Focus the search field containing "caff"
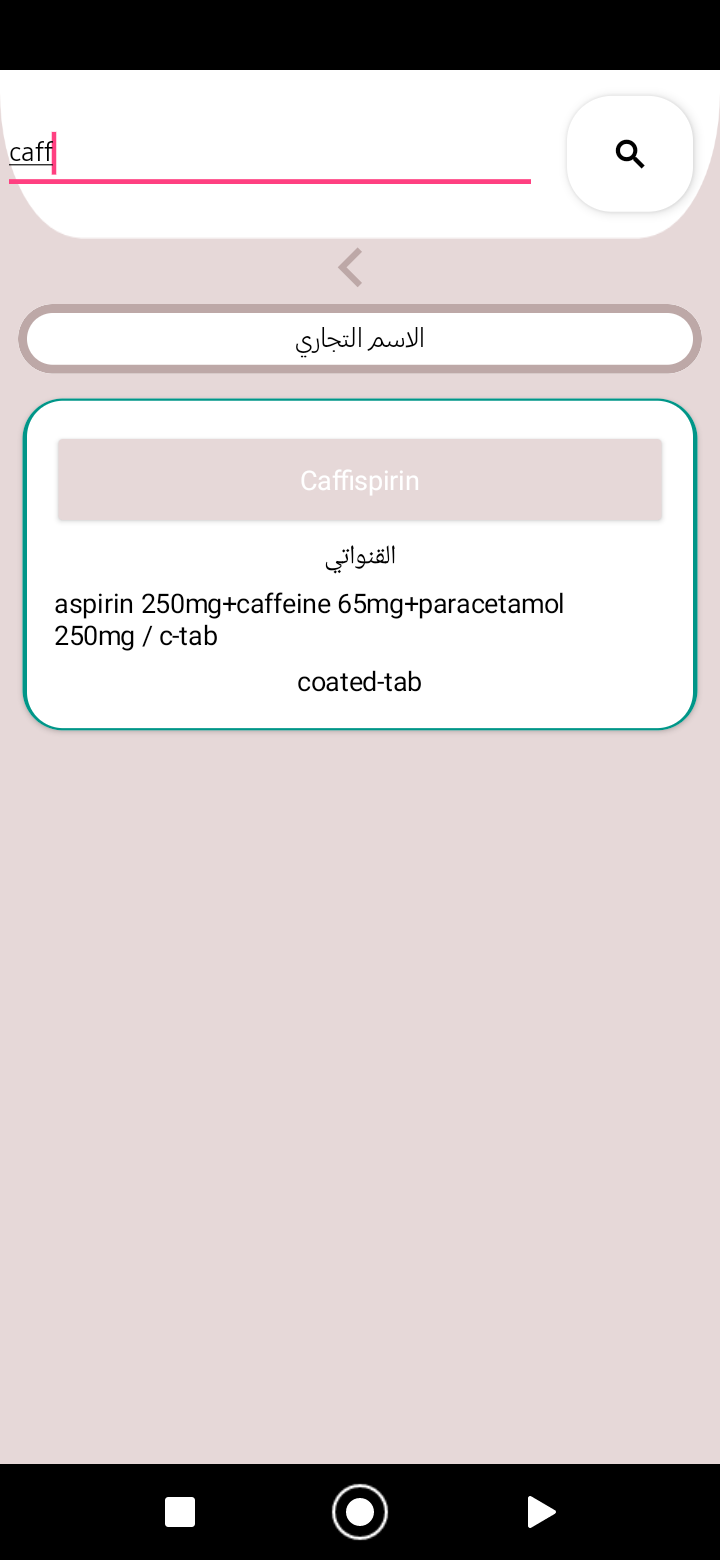This screenshot has height=1560, width=720. pyautogui.click(x=270, y=153)
